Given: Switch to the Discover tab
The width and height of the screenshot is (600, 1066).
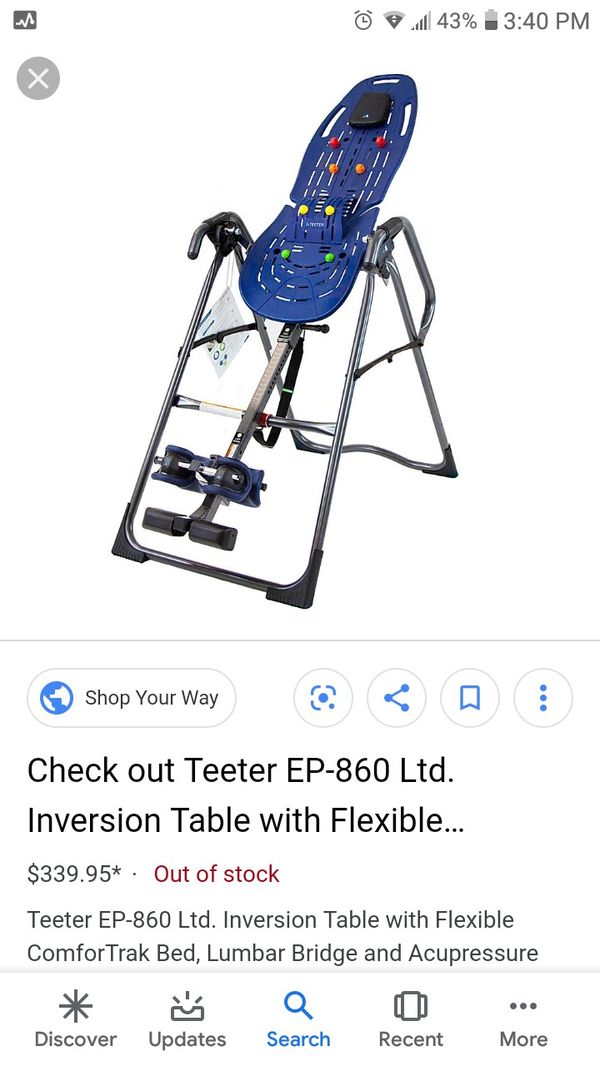Looking at the screenshot, I should 76,1020.
